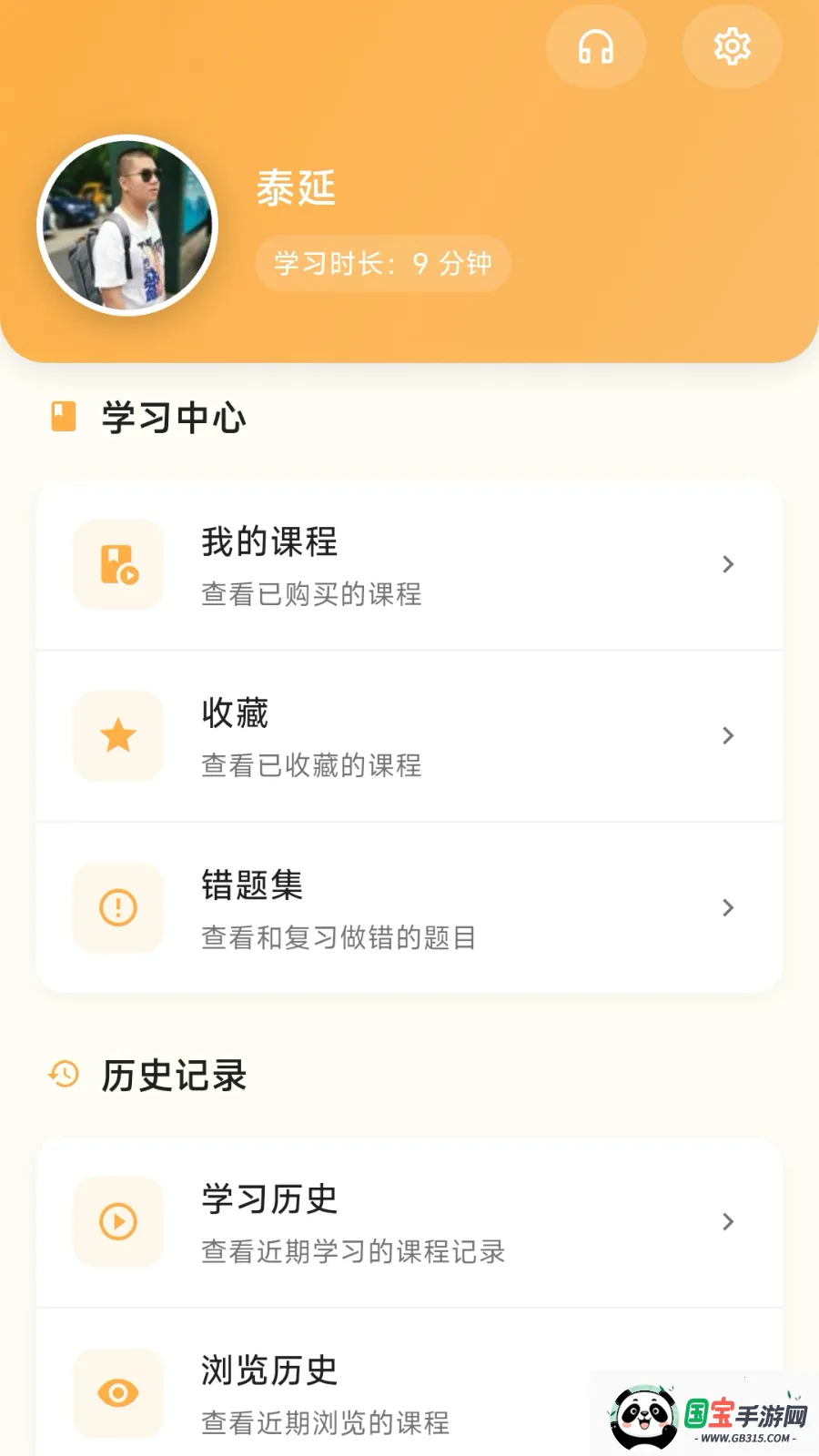
Task: Open the 学习中心 section header
Action: (x=173, y=417)
